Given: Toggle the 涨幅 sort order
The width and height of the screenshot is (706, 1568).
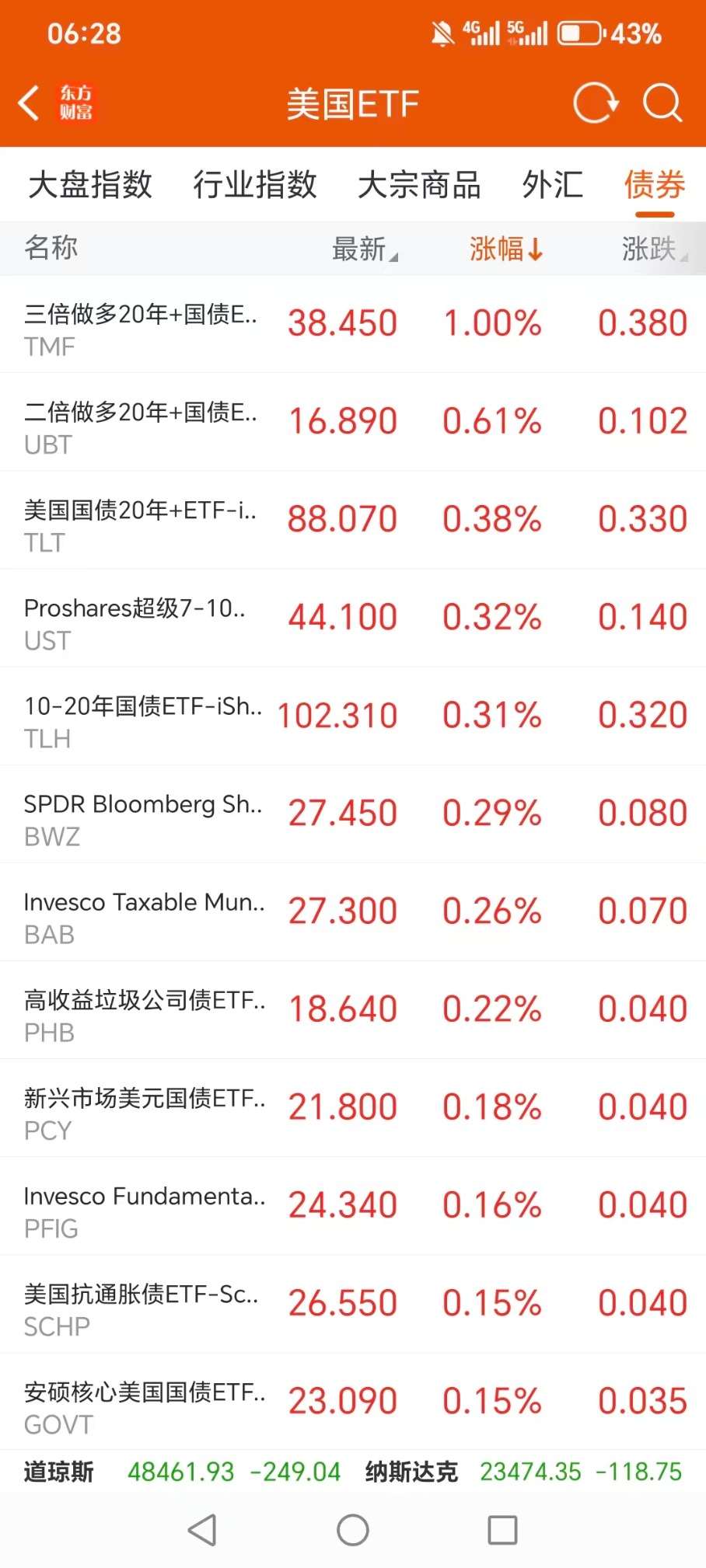Looking at the screenshot, I should click(x=505, y=249).
